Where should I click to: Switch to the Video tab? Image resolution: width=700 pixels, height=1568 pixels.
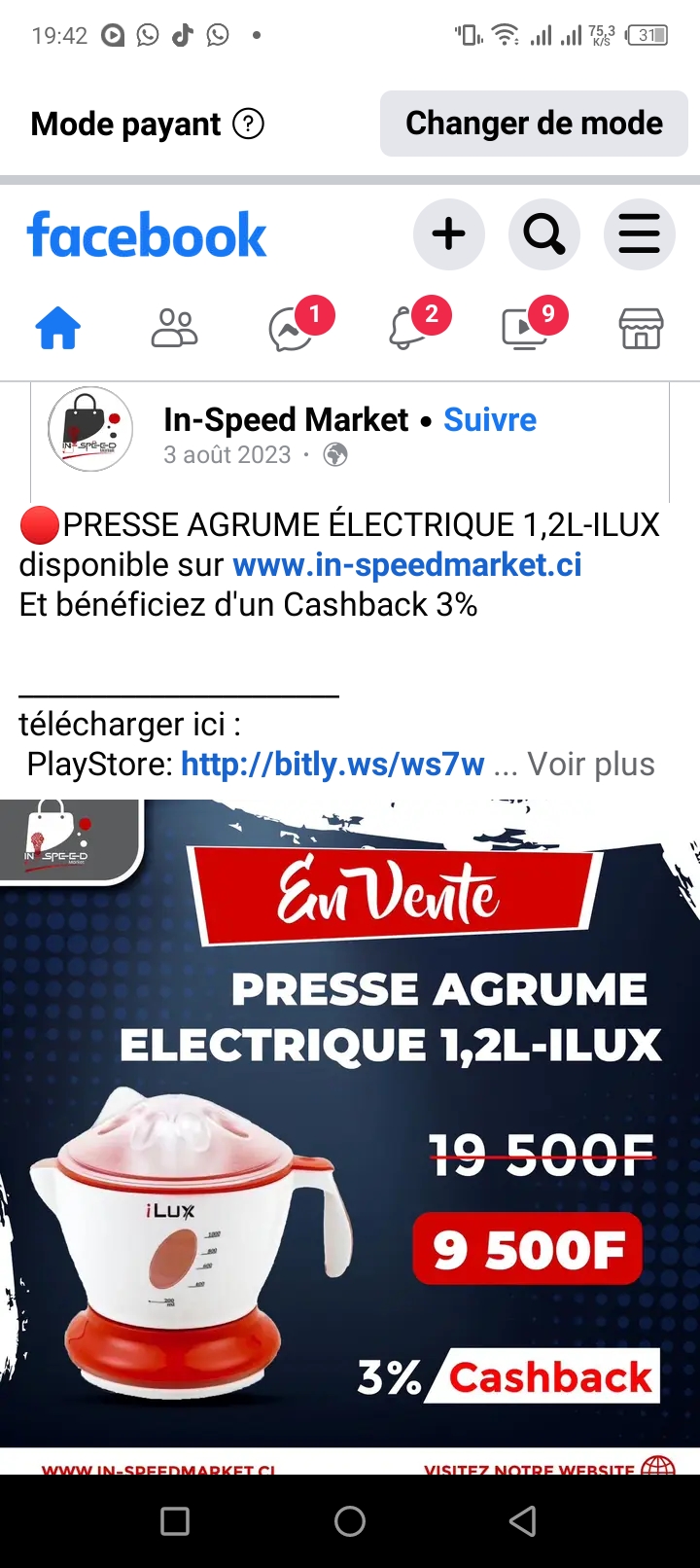click(525, 329)
